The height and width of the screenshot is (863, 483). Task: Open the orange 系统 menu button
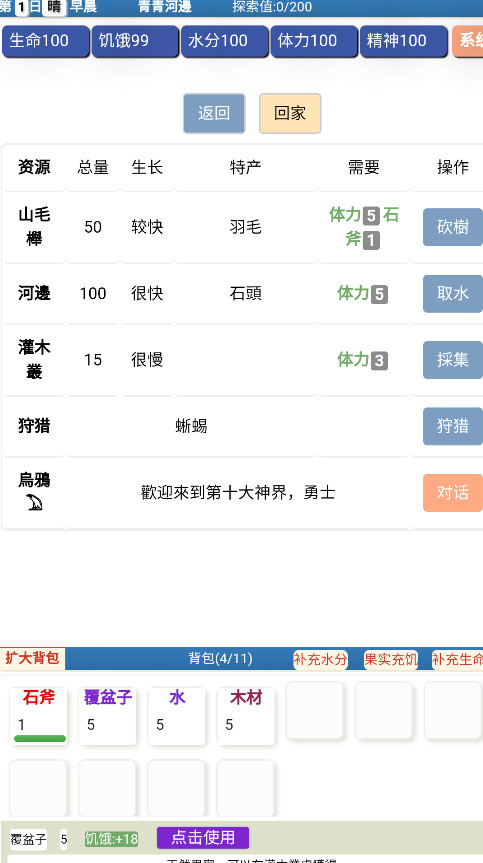tap(468, 41)
